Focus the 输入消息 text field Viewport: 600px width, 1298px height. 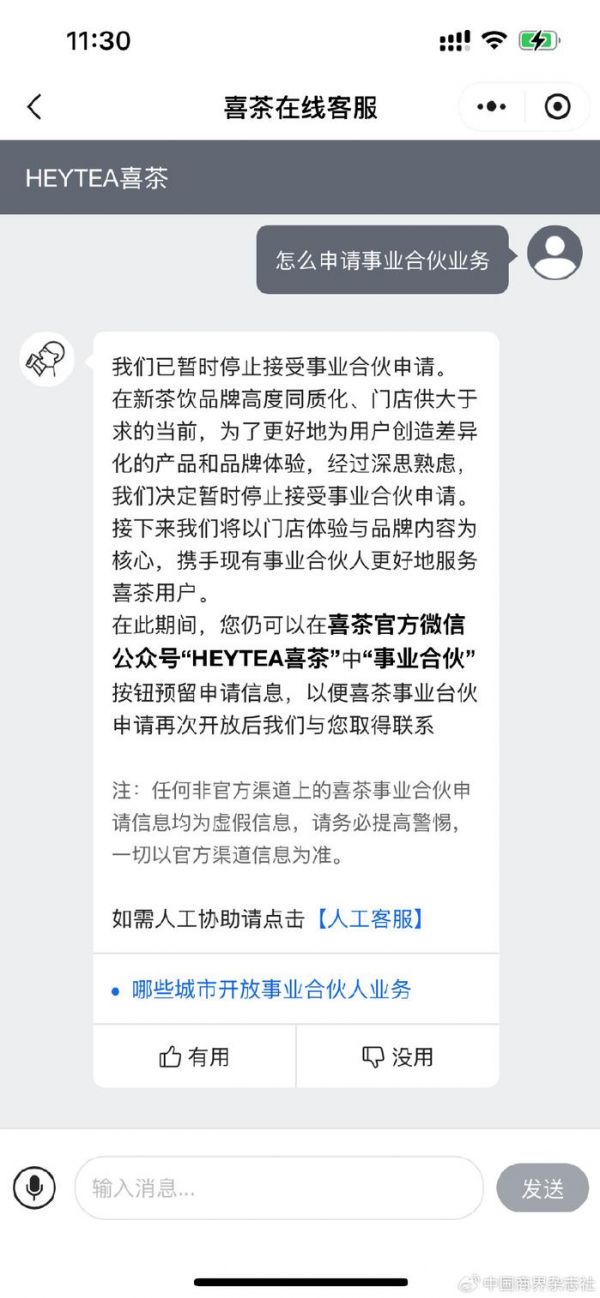pos(278,1188)
